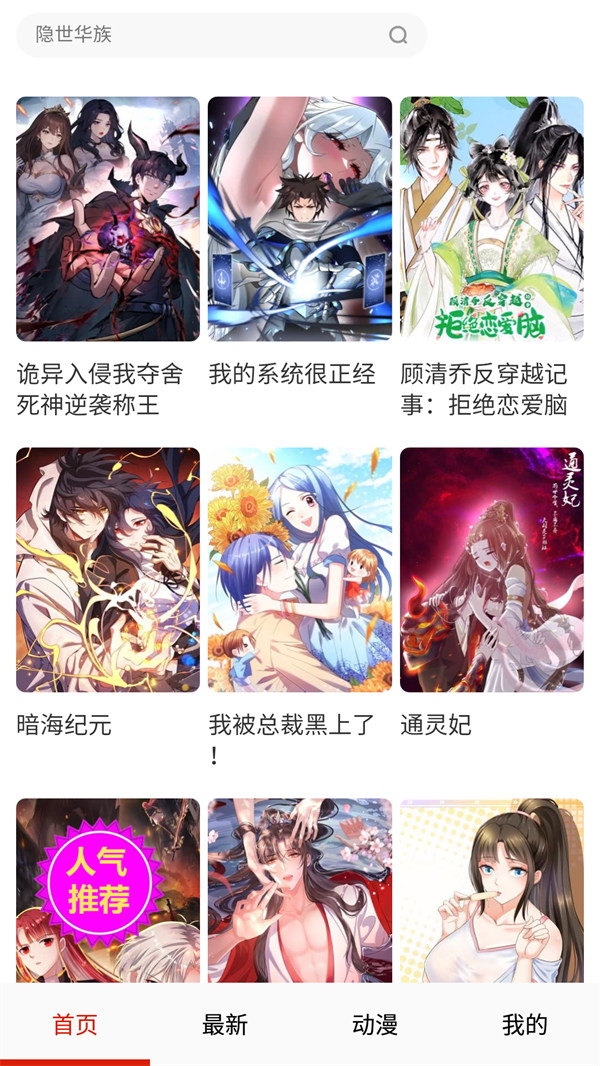Screen dimensions: 600x1066
Task: Select the 首页 tab
Action: [75, 1025]
